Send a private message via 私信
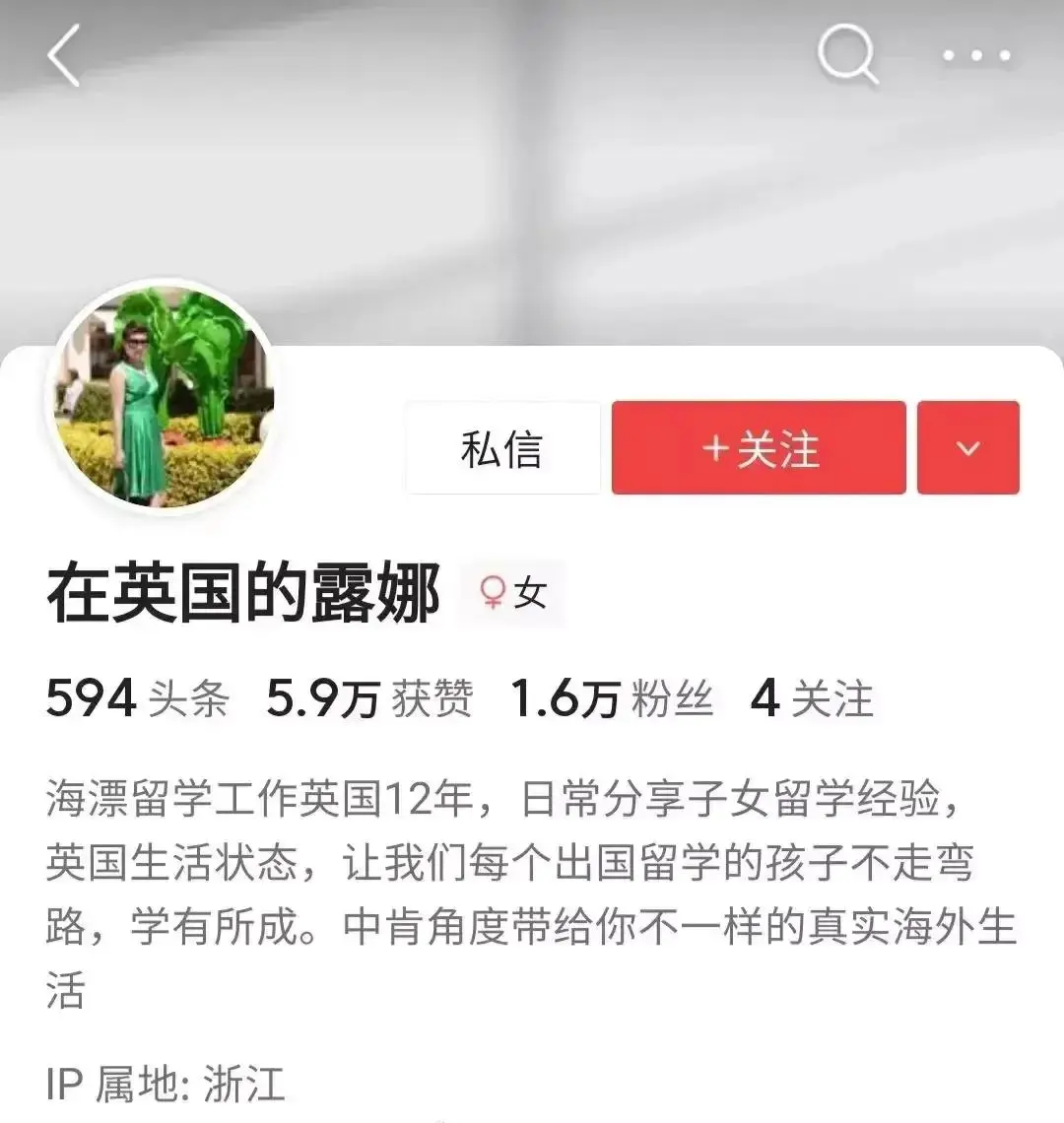 502,448
